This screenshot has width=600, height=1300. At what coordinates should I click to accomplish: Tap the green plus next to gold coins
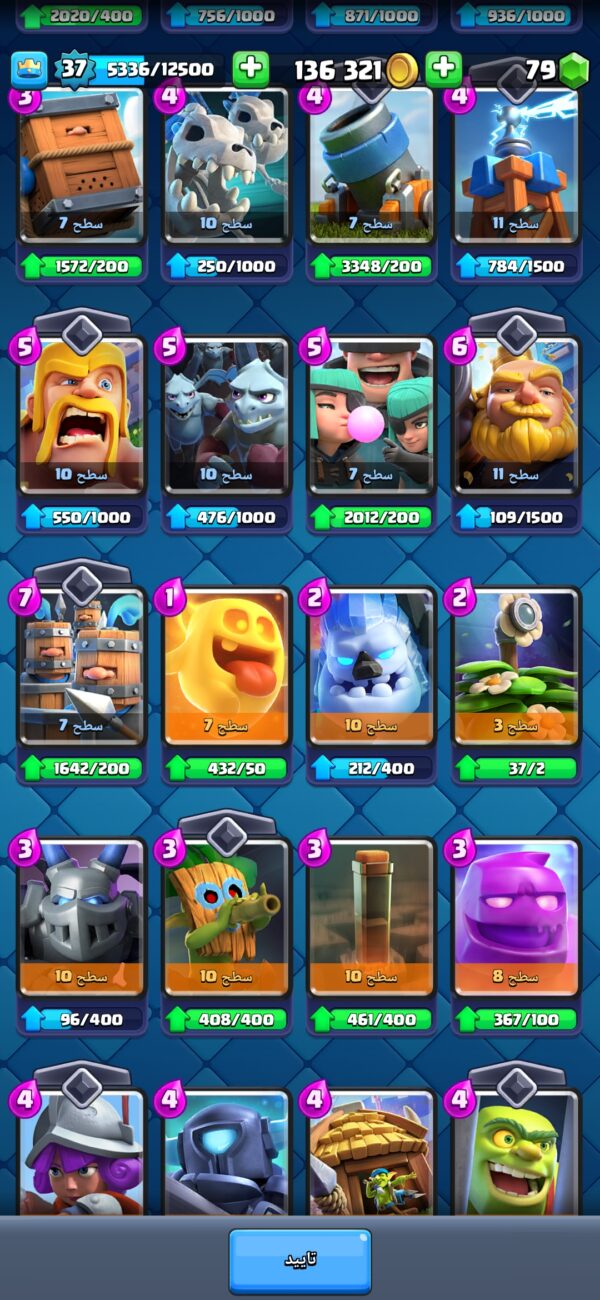pos(443,70)
